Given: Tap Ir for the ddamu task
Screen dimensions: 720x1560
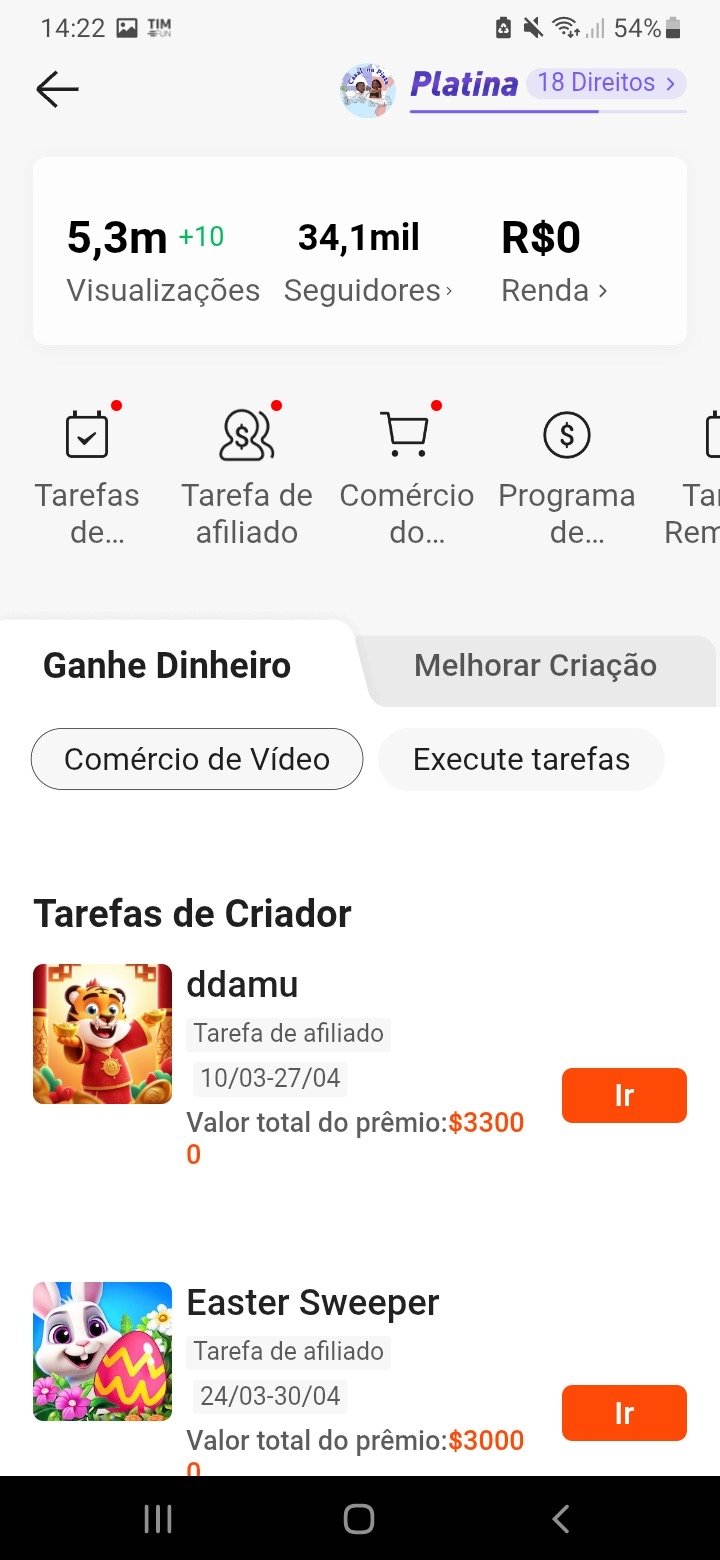Looking at the screenshot, I should pos(624,1095).
